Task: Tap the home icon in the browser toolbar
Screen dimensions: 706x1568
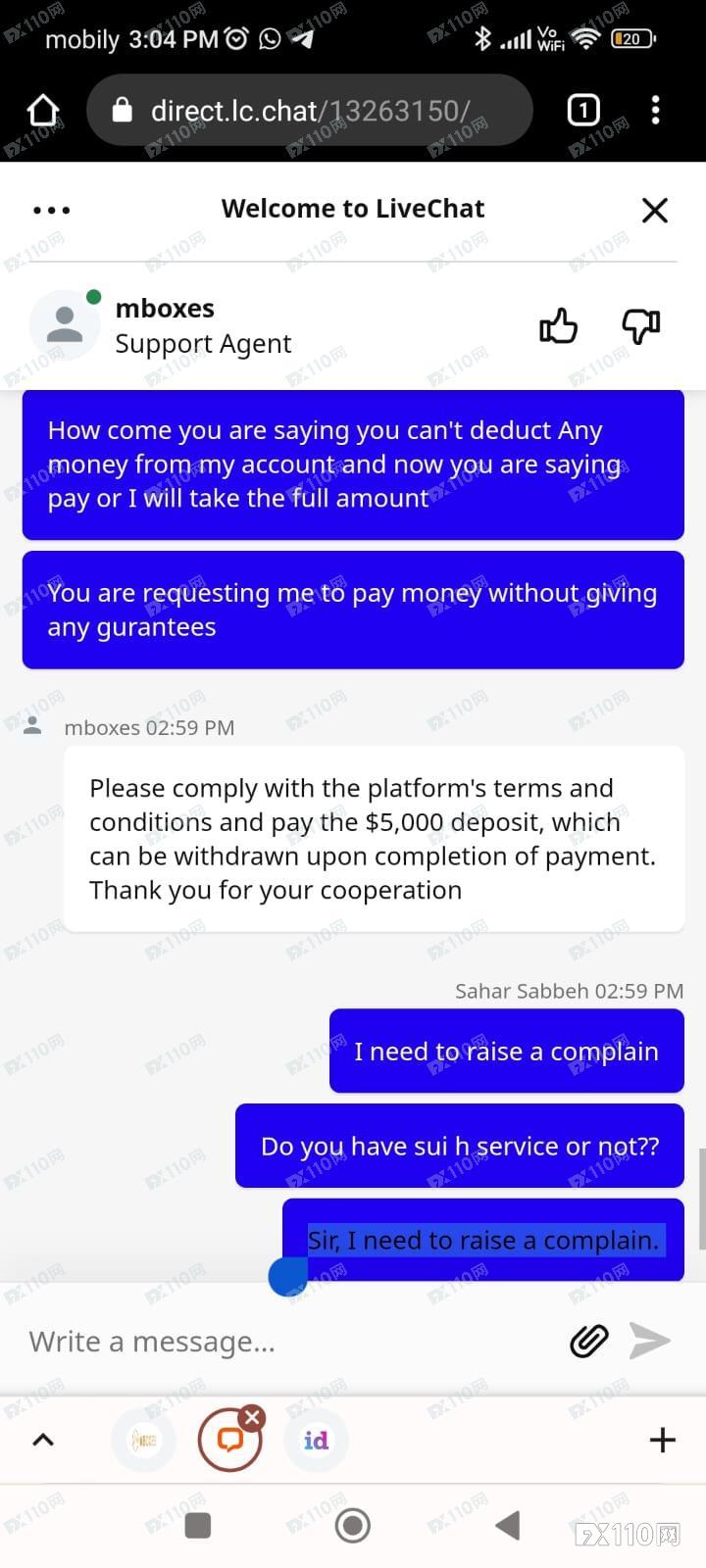Action: [x=41, y=110]
